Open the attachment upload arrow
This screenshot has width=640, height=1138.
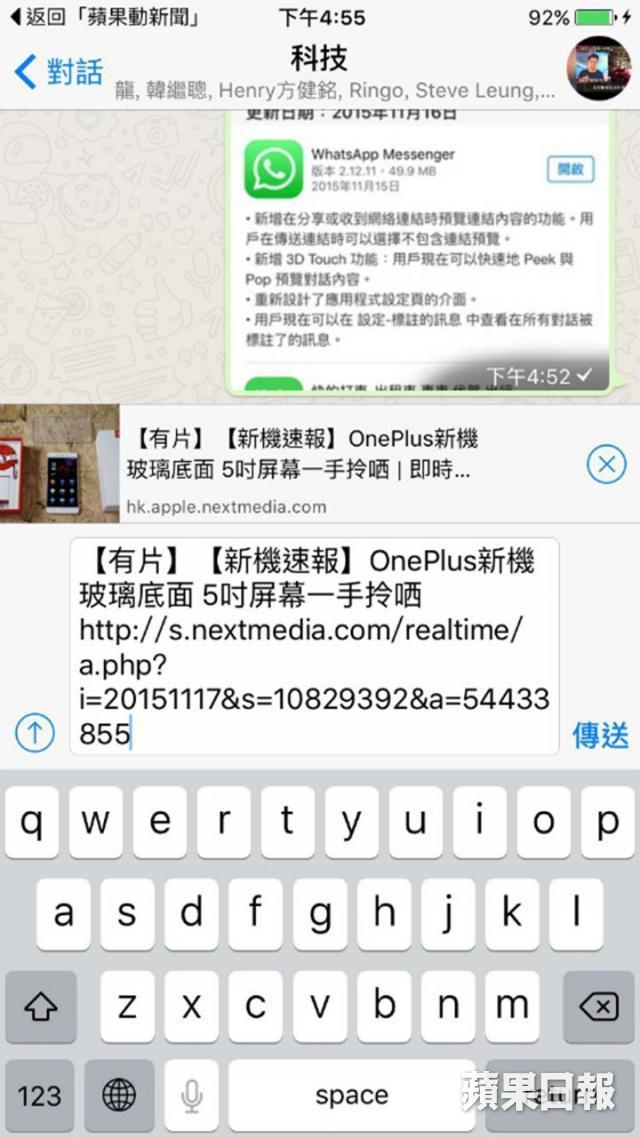coord(34,734)
